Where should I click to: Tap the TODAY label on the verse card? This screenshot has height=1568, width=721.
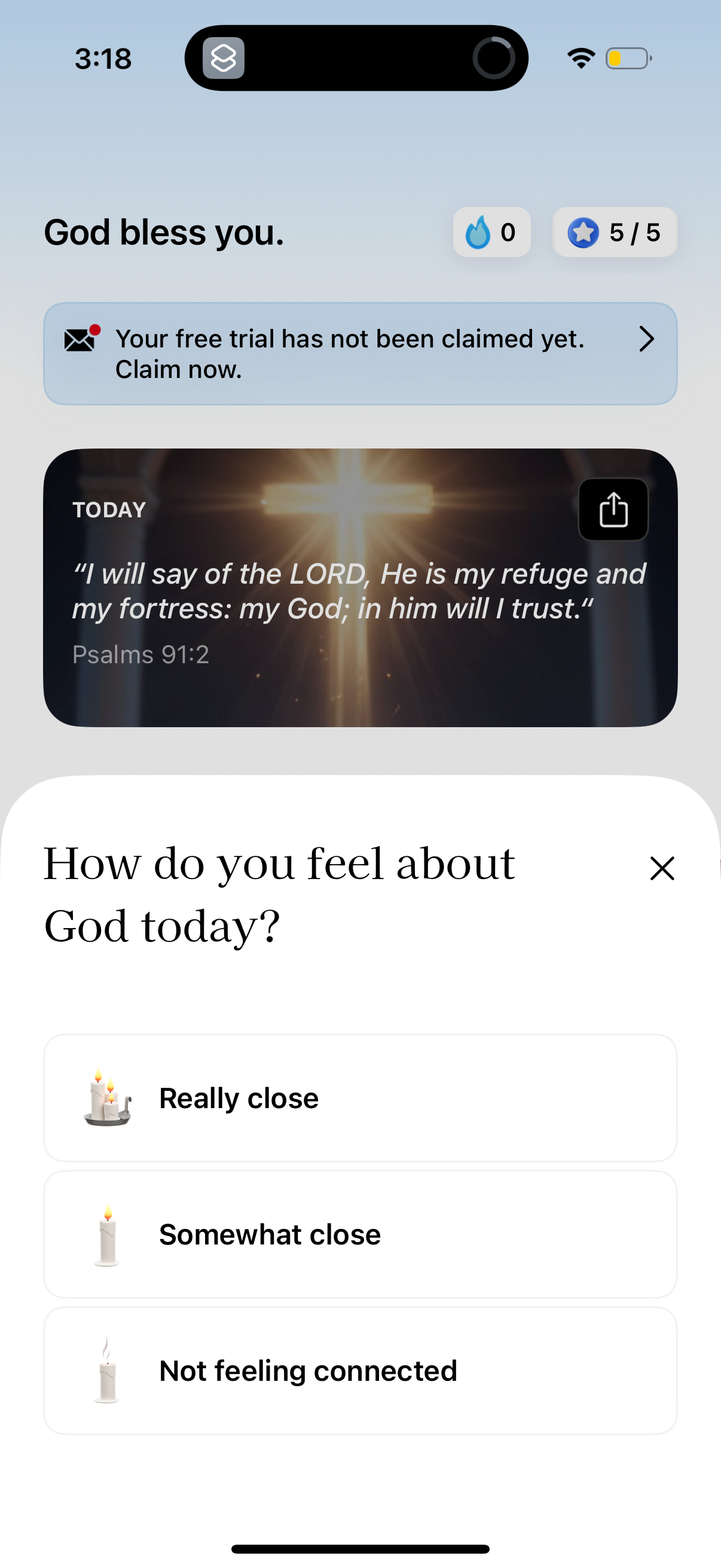pyautogui.click(x=108, y=510)
